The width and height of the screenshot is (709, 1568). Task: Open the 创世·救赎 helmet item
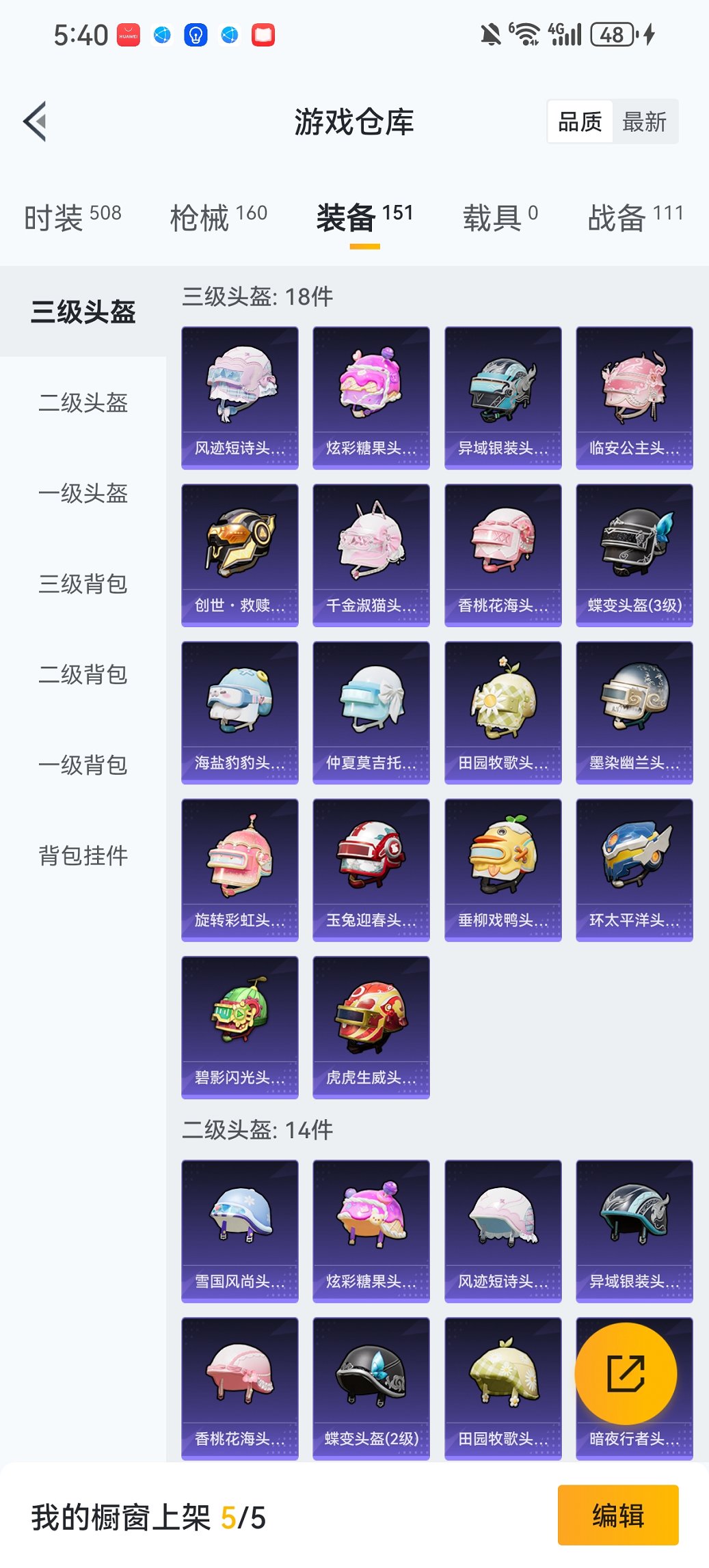pos(240,555)
